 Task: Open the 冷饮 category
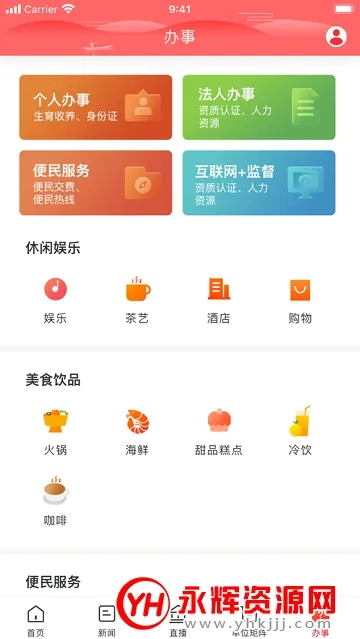(x=300, y=432)
